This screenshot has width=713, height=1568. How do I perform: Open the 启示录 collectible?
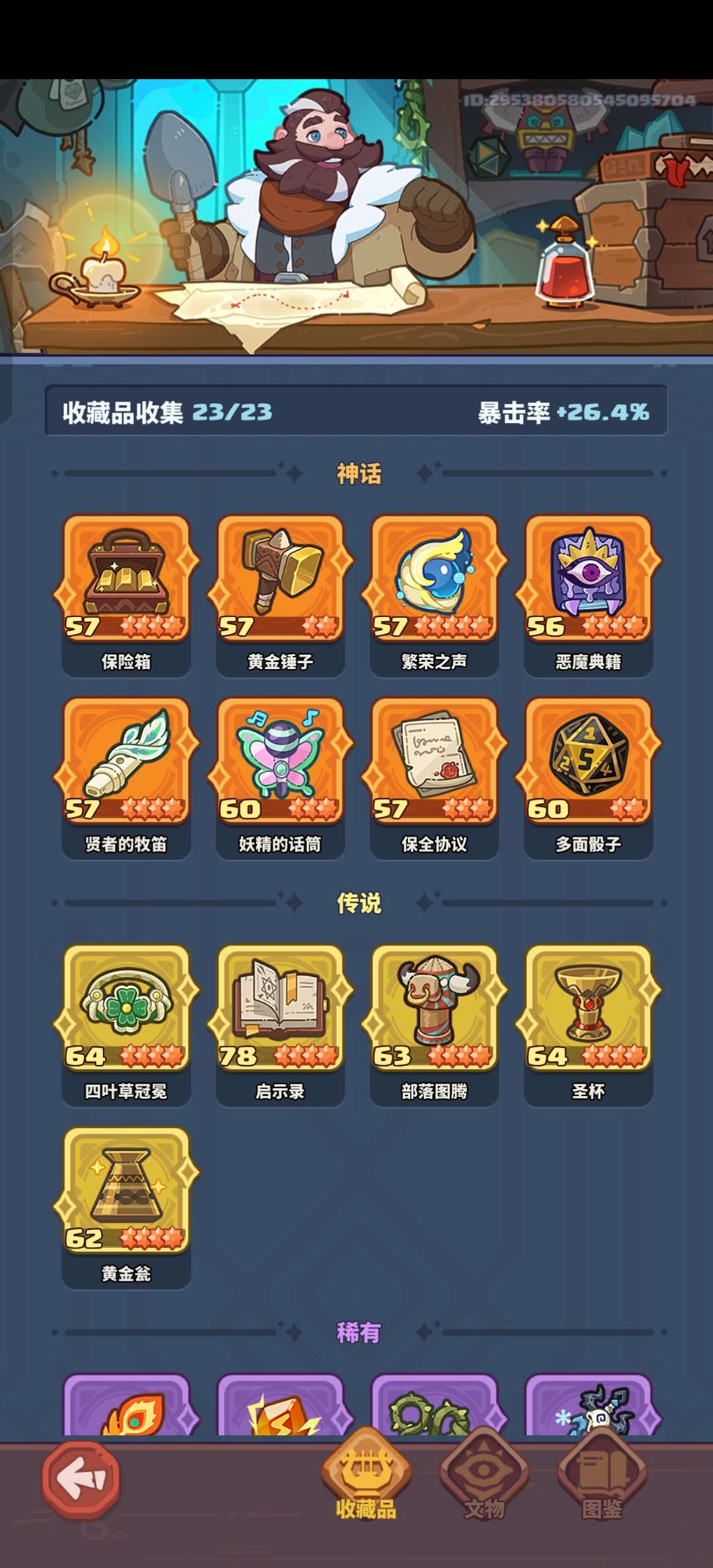(280, 1010)
